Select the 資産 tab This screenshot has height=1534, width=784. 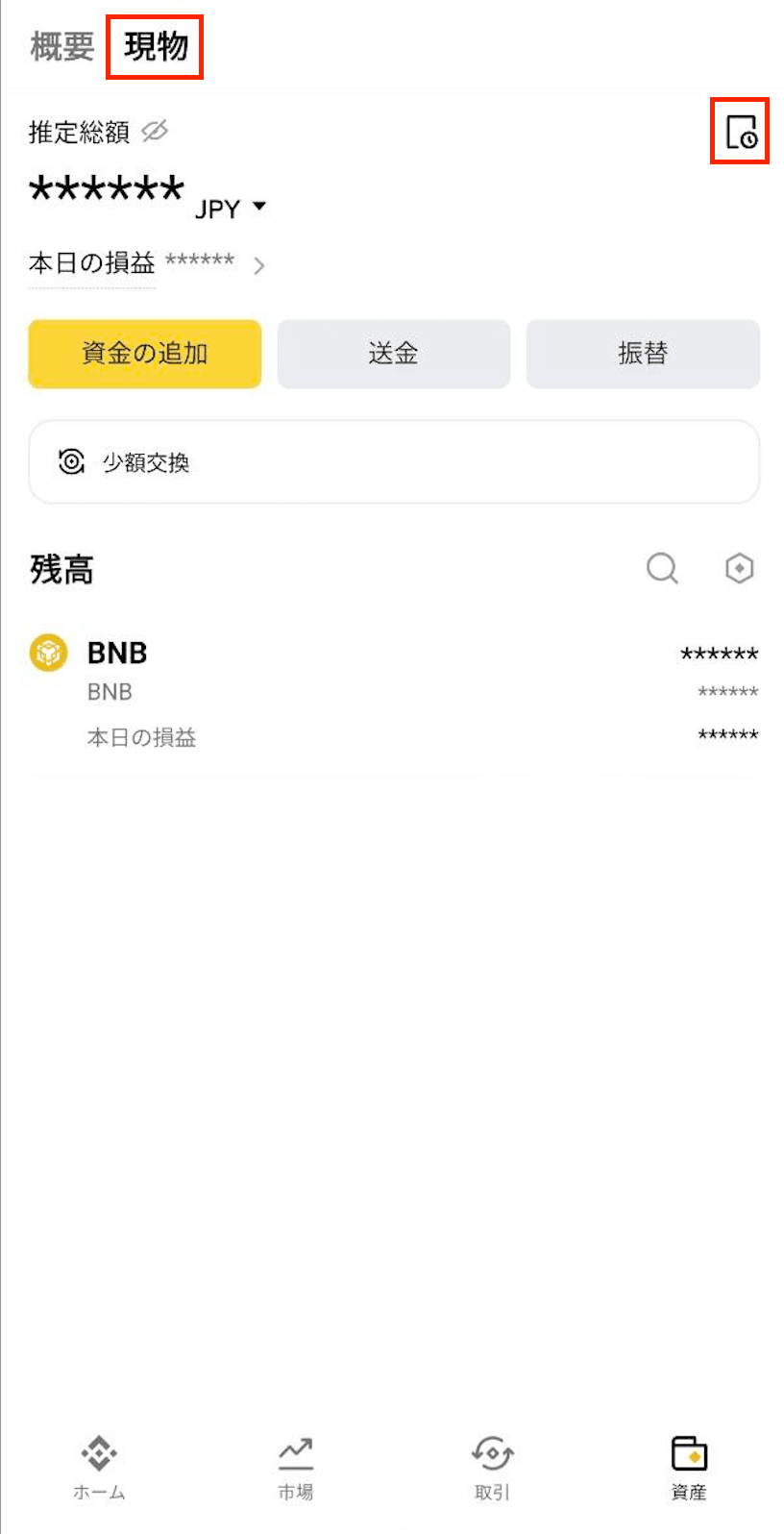(689, 1469)
